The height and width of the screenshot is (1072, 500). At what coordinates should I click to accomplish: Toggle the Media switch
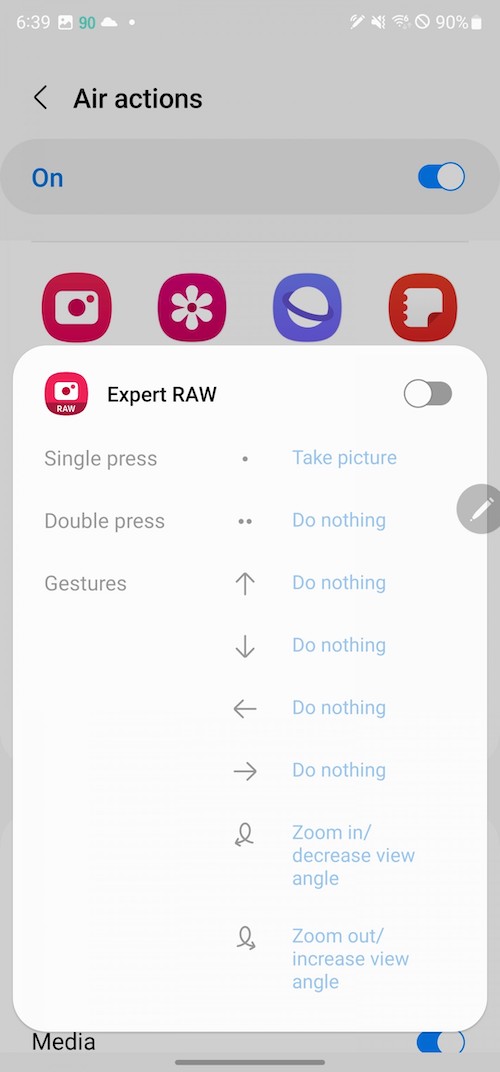(441, 1043)
